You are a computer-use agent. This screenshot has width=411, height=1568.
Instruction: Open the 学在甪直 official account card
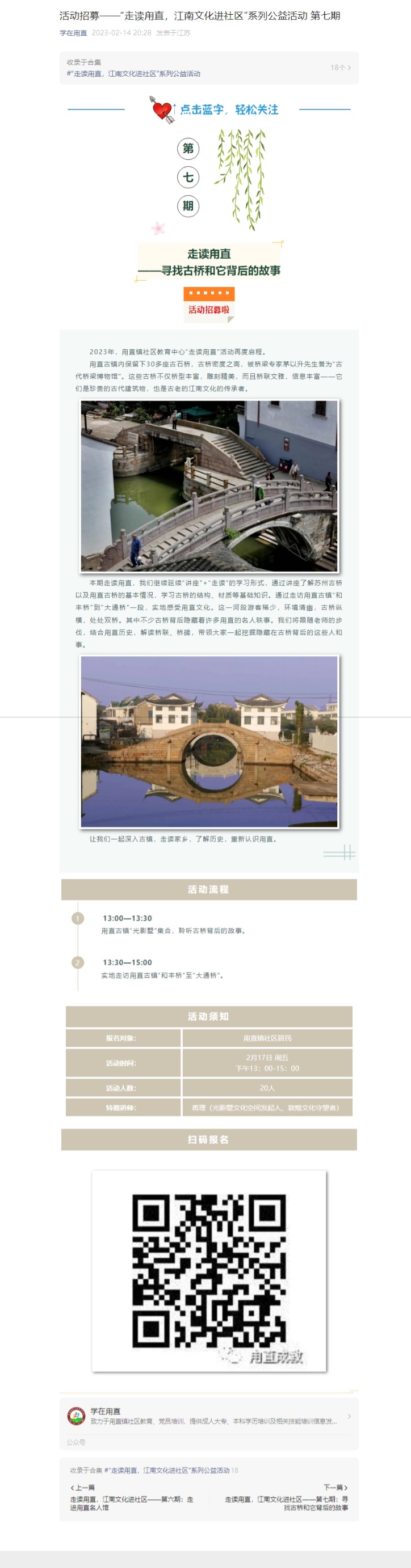click(209, 1416)
